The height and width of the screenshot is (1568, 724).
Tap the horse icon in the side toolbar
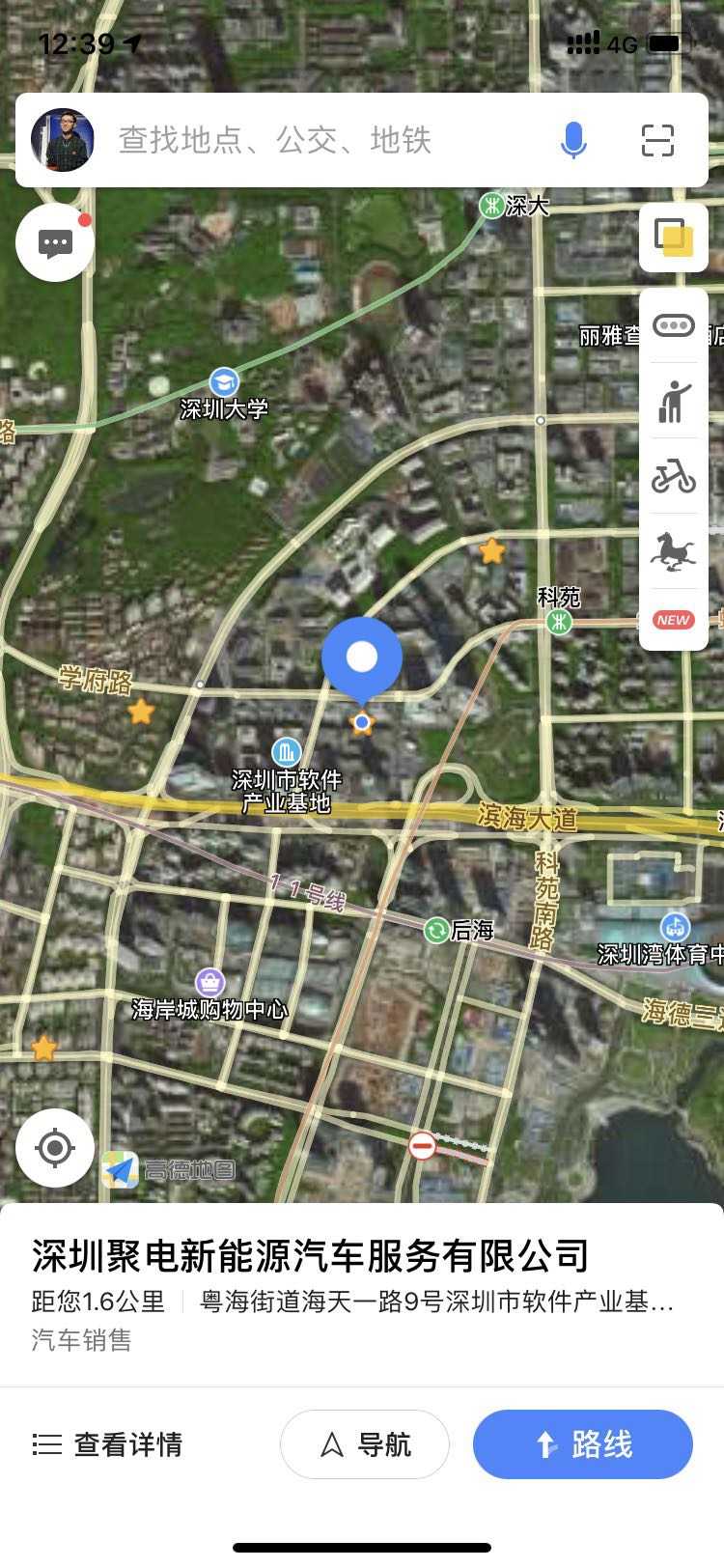pyautogui.click(x=674, y=551)
